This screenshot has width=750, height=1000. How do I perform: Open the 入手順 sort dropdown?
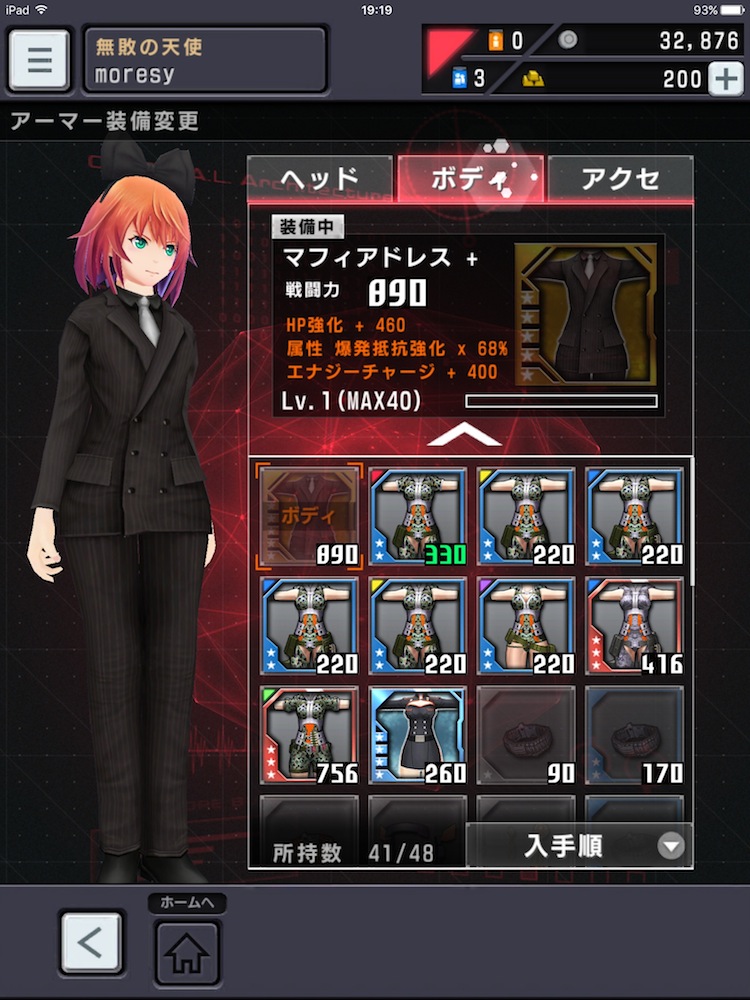(578, 846)
